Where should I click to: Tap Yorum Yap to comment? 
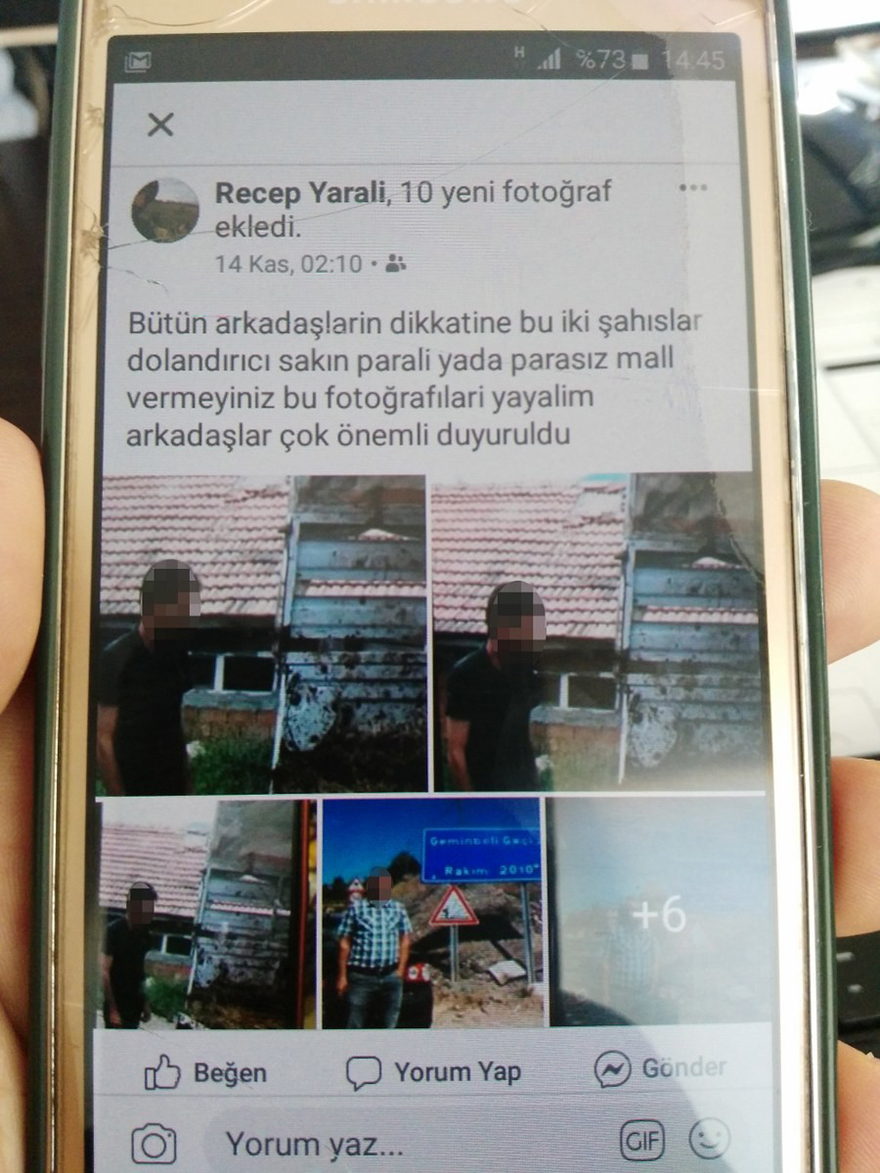[433, 1073]
